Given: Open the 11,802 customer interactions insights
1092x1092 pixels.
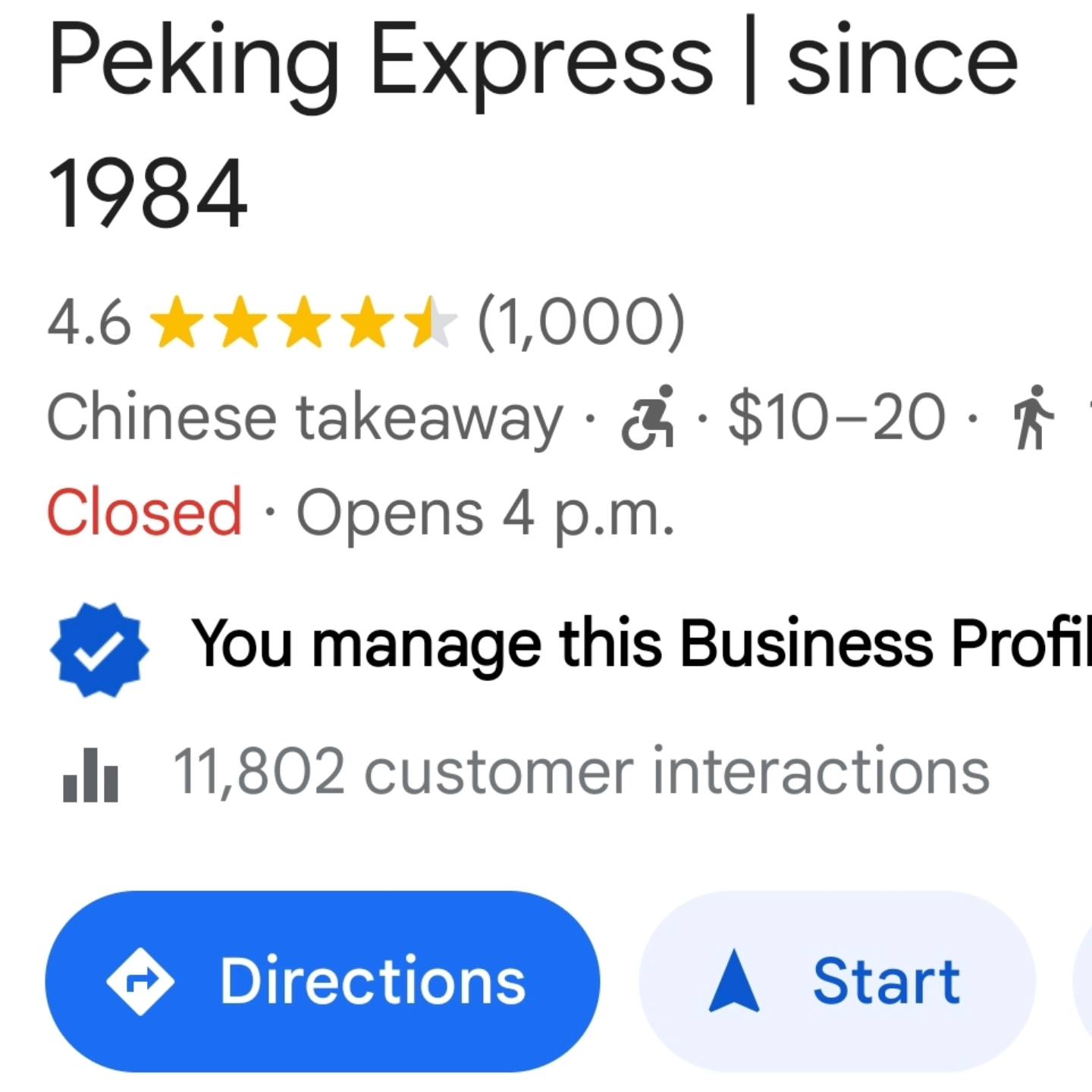Looking at the screenshot, I should click(580, 772).
